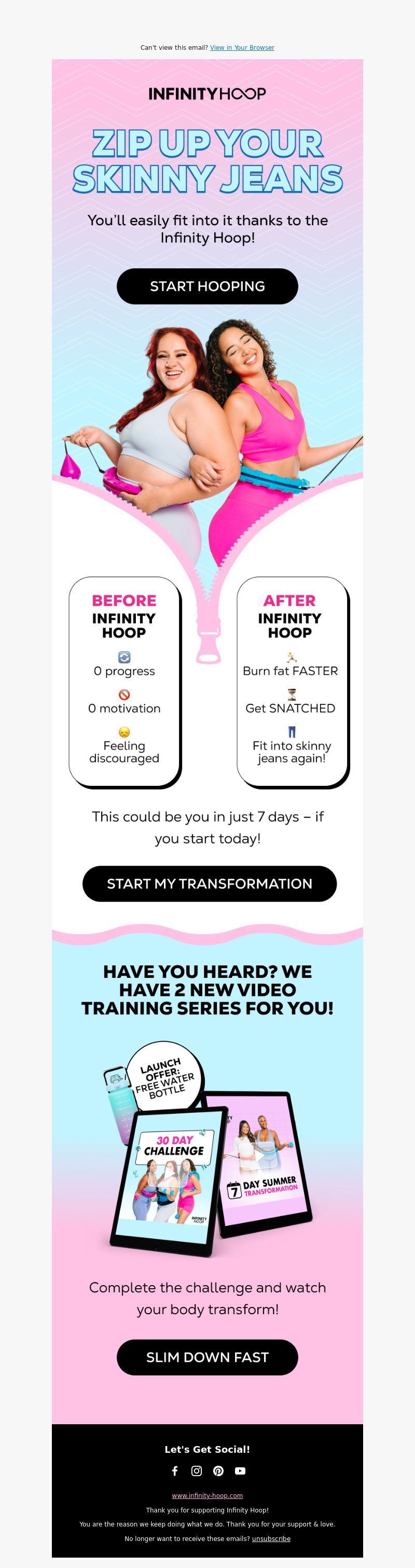
Task: Open the Facebook social icon
Action: pyautogui.click(x=175, y=1470)
